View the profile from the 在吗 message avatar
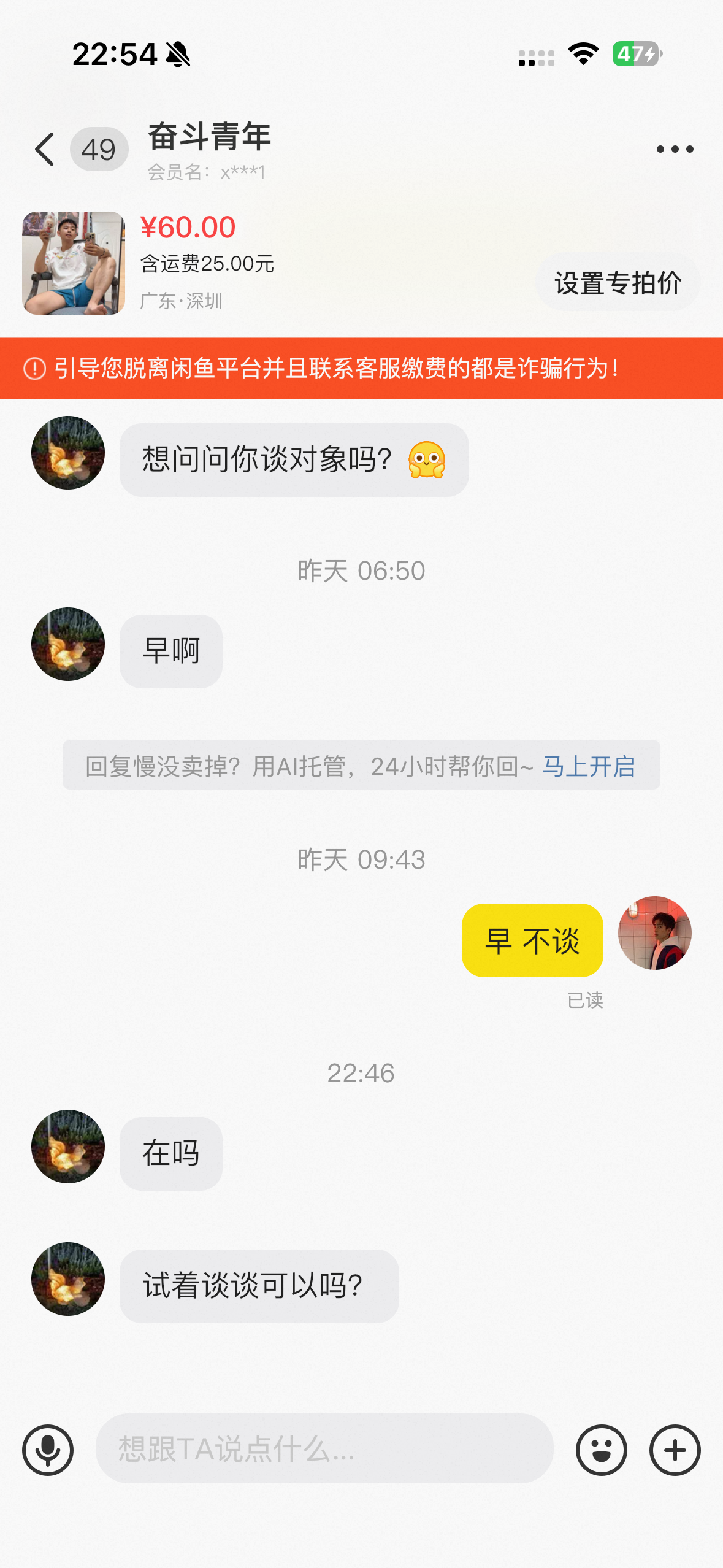 pos(68,1147)
